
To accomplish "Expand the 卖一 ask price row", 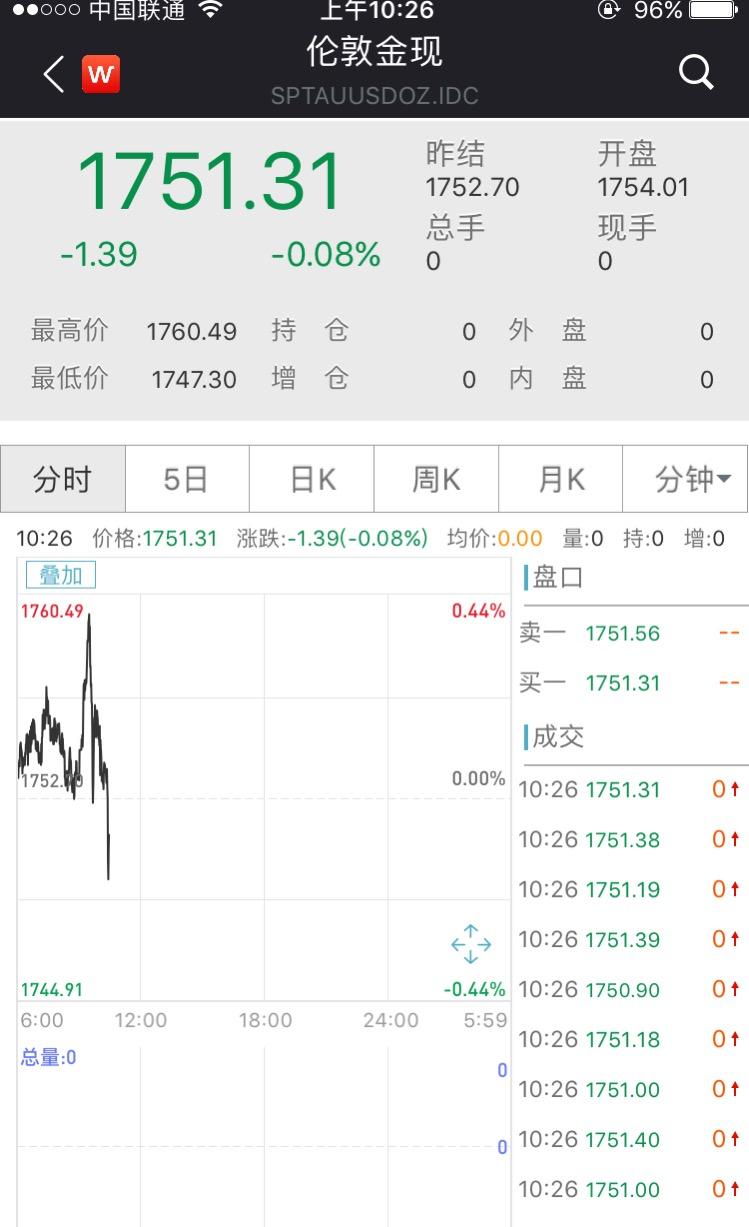I will pos(620,634).
